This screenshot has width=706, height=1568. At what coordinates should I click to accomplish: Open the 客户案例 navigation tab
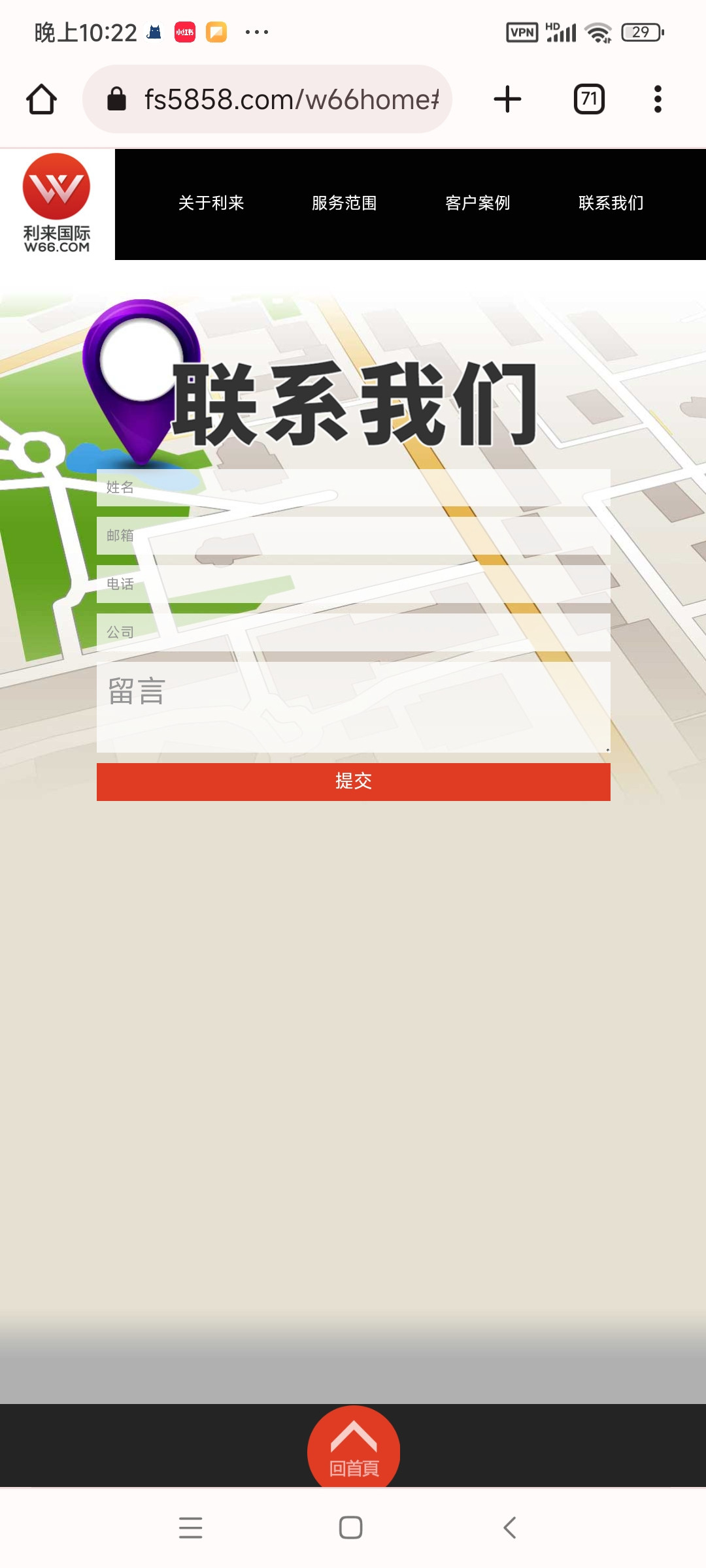(478, 203)
